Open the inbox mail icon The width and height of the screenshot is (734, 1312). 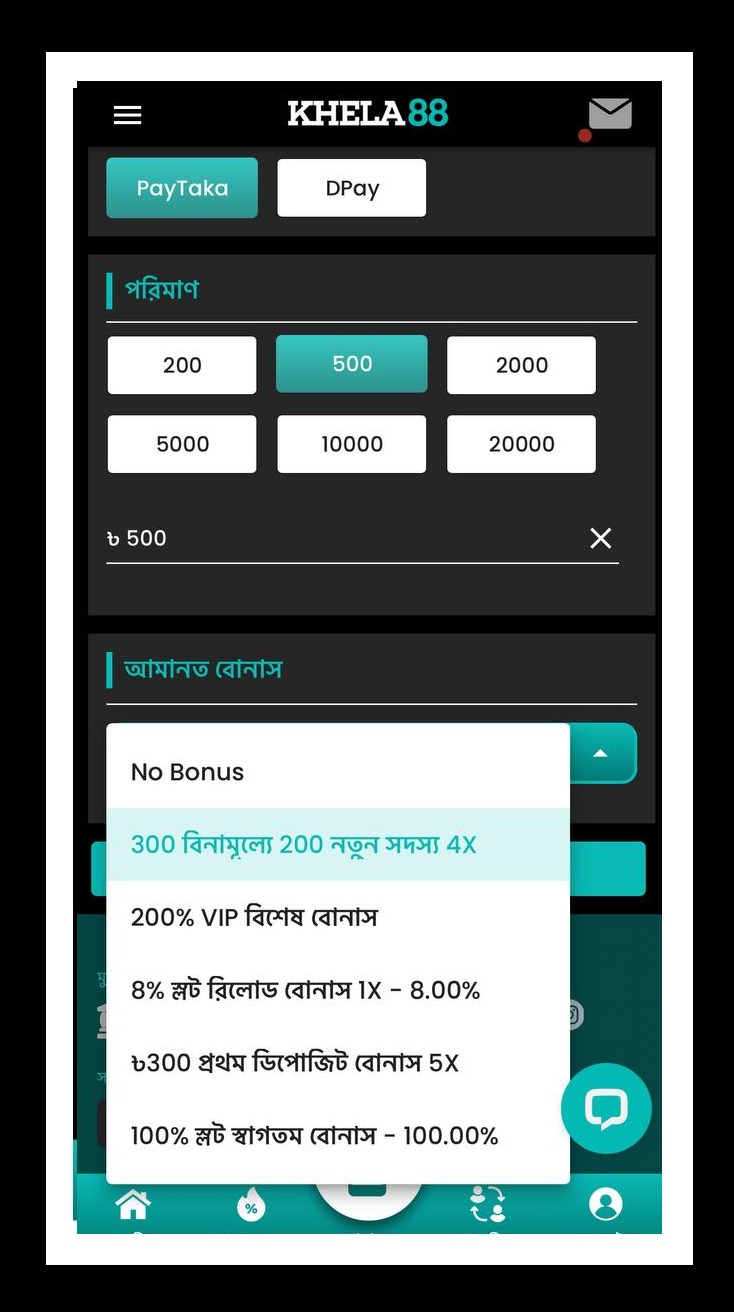[x=609, y=114]
